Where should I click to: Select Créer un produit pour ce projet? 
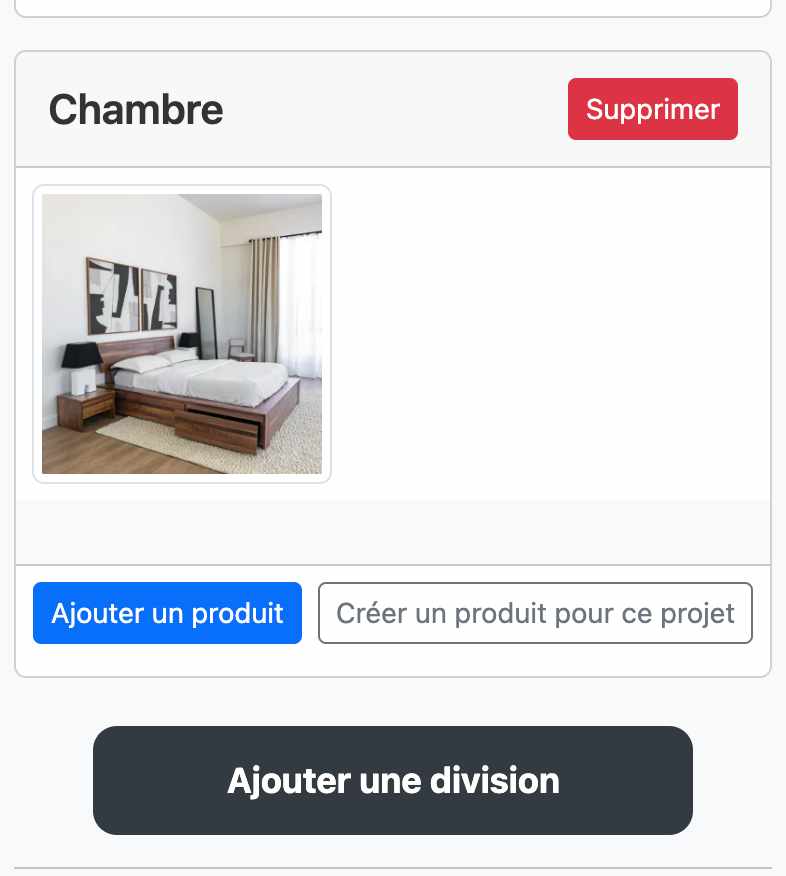[535, 613]
